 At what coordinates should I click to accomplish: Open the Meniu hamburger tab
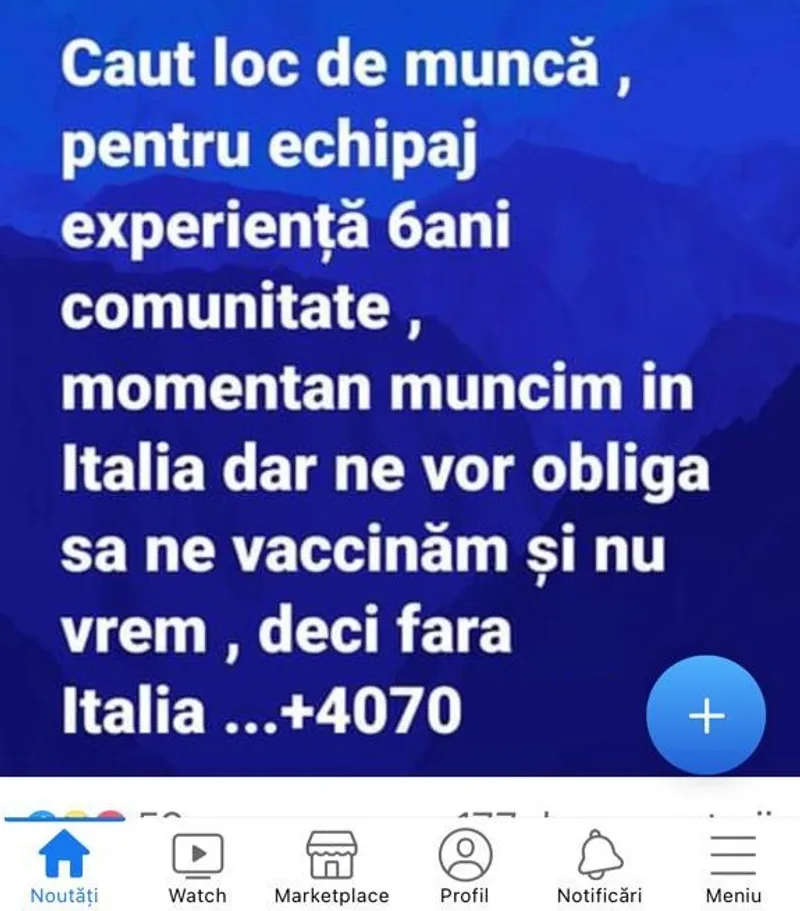733,867
